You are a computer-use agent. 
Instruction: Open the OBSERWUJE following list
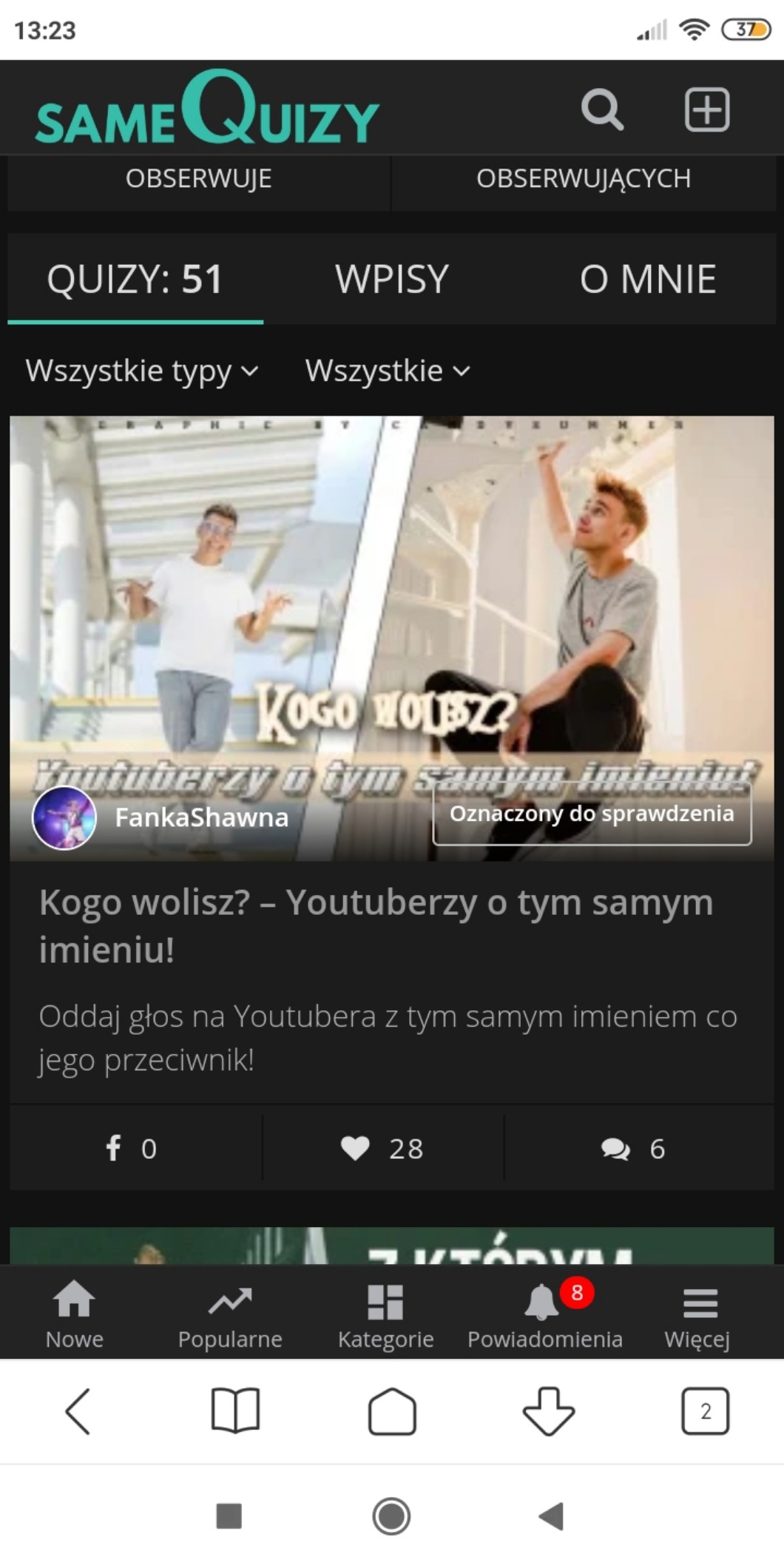199,179
